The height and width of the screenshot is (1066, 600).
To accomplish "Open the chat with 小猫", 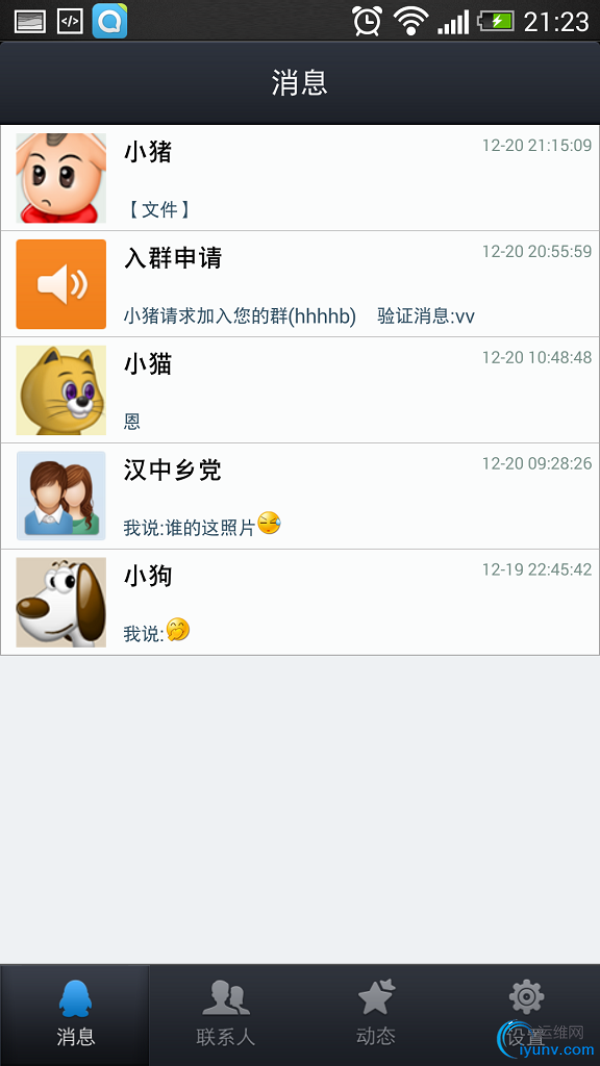I will [300, 390].
